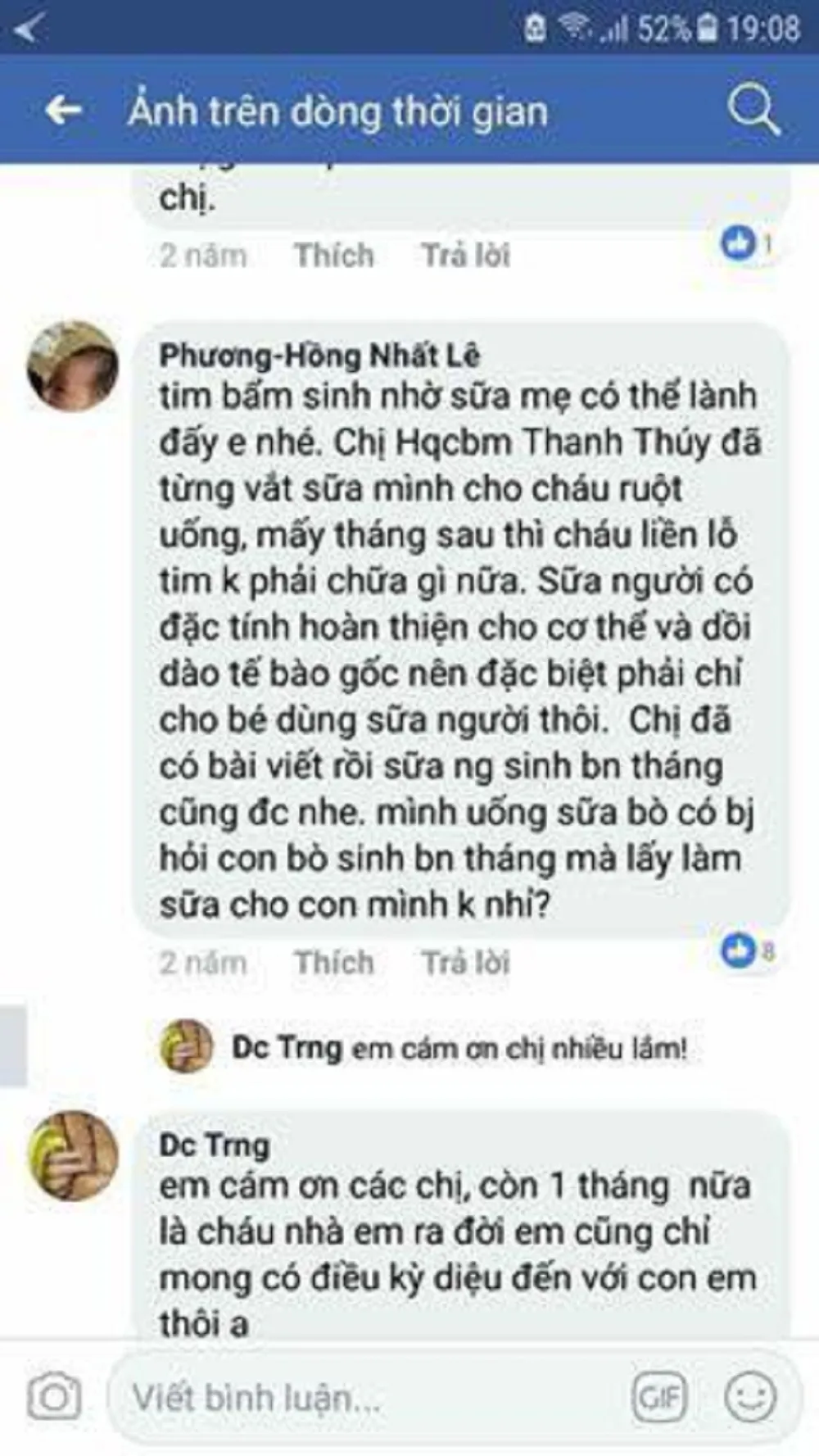Like Phương-Hồng Nhất Lê's comment

pos(334,962)
